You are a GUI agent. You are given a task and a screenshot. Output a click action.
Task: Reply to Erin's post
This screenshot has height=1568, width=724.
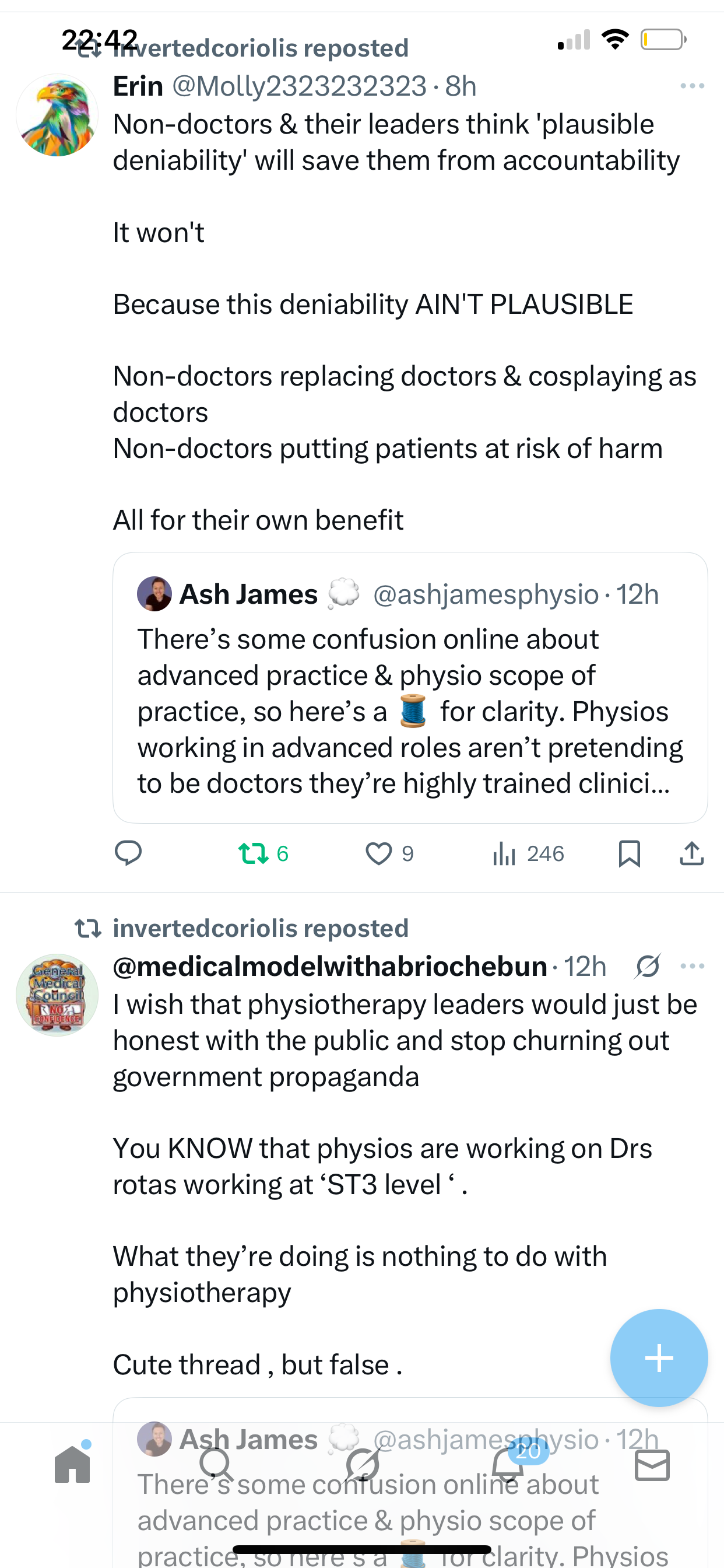click(128, 853)
